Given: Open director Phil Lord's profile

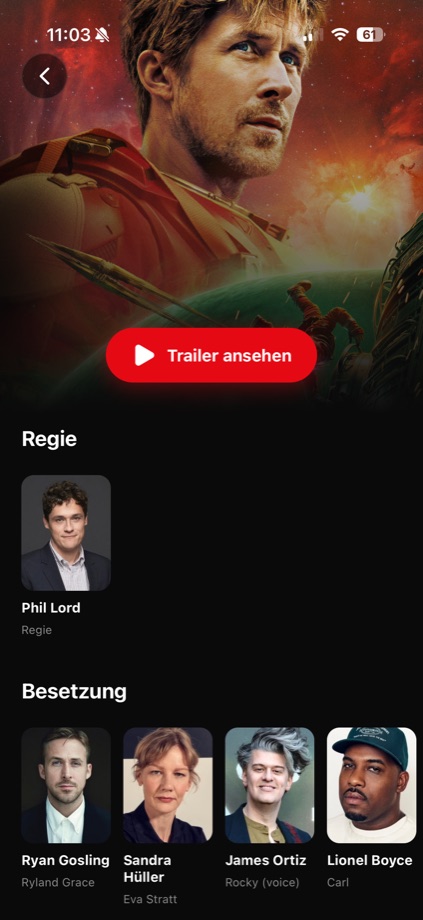Looking at the screenshot, I should [x=66, y=556].
